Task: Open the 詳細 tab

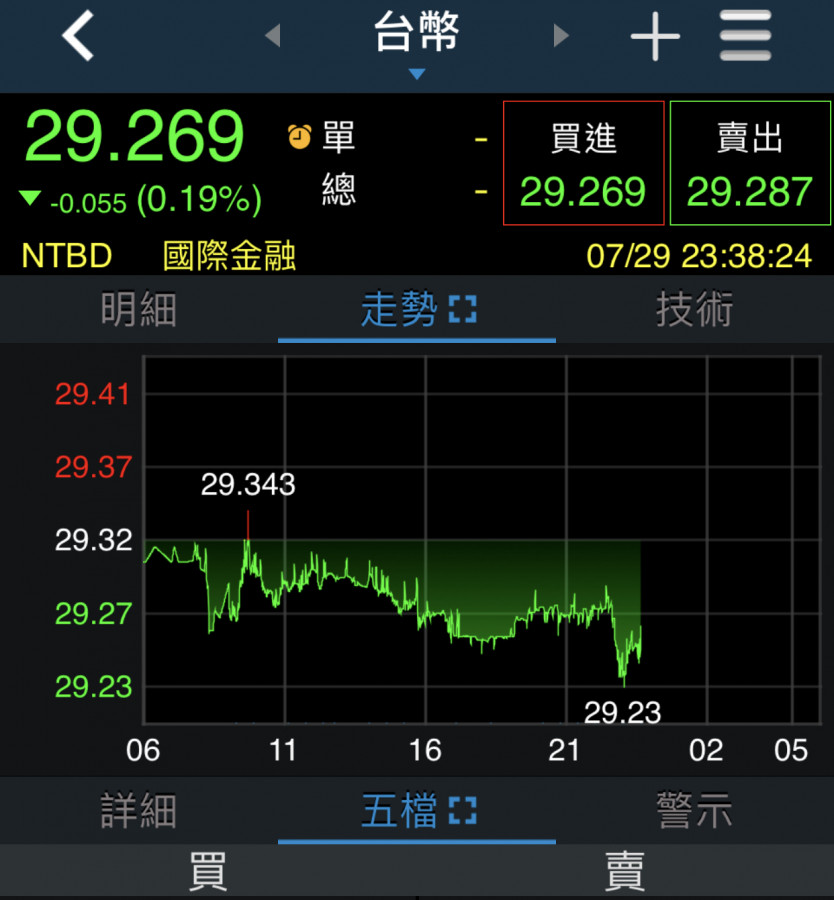Action: (139, 810)
